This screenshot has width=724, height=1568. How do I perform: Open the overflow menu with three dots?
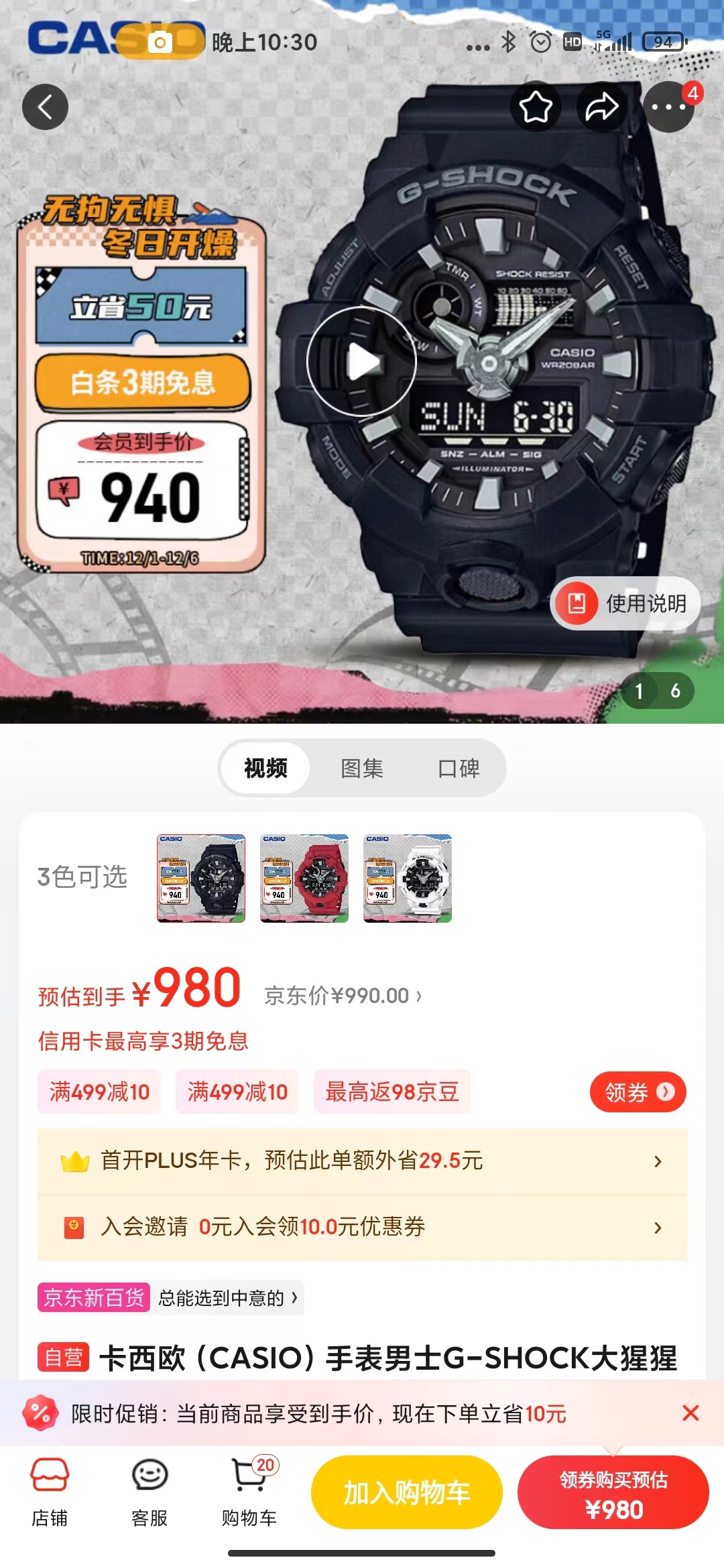click(668, 107)
